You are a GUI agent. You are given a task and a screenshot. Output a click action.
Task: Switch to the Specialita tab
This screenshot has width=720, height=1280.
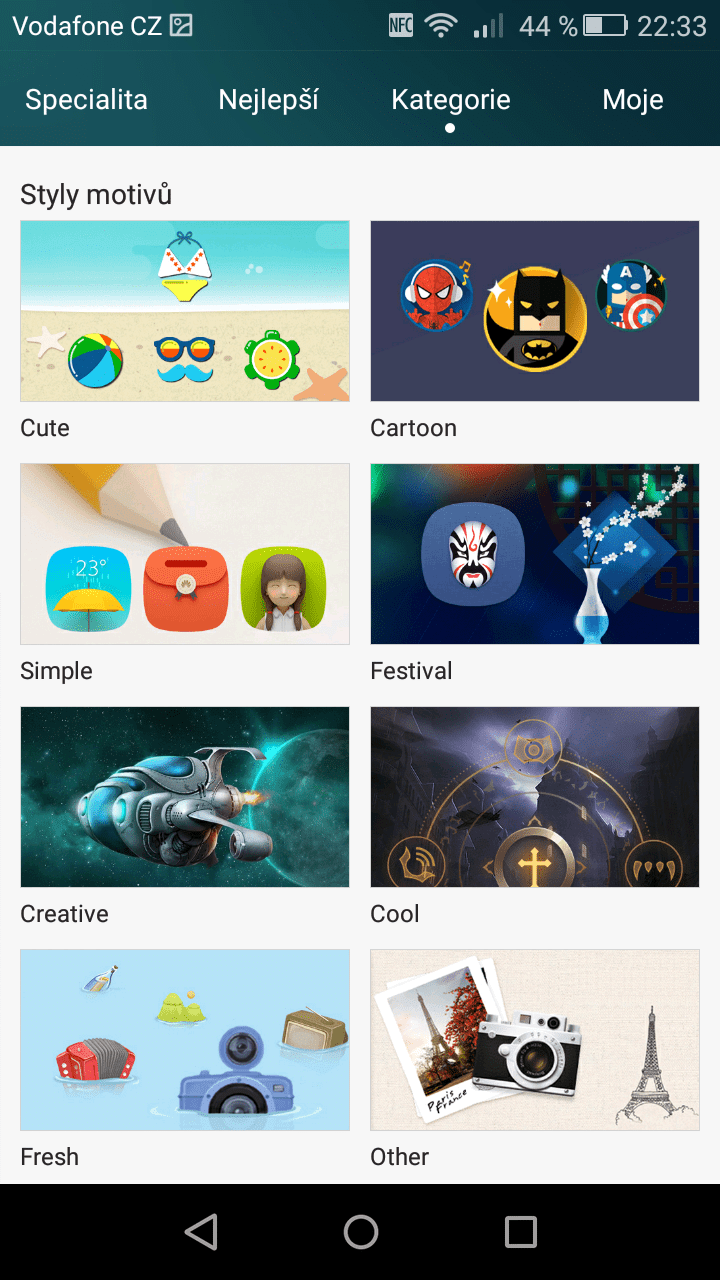86,100
